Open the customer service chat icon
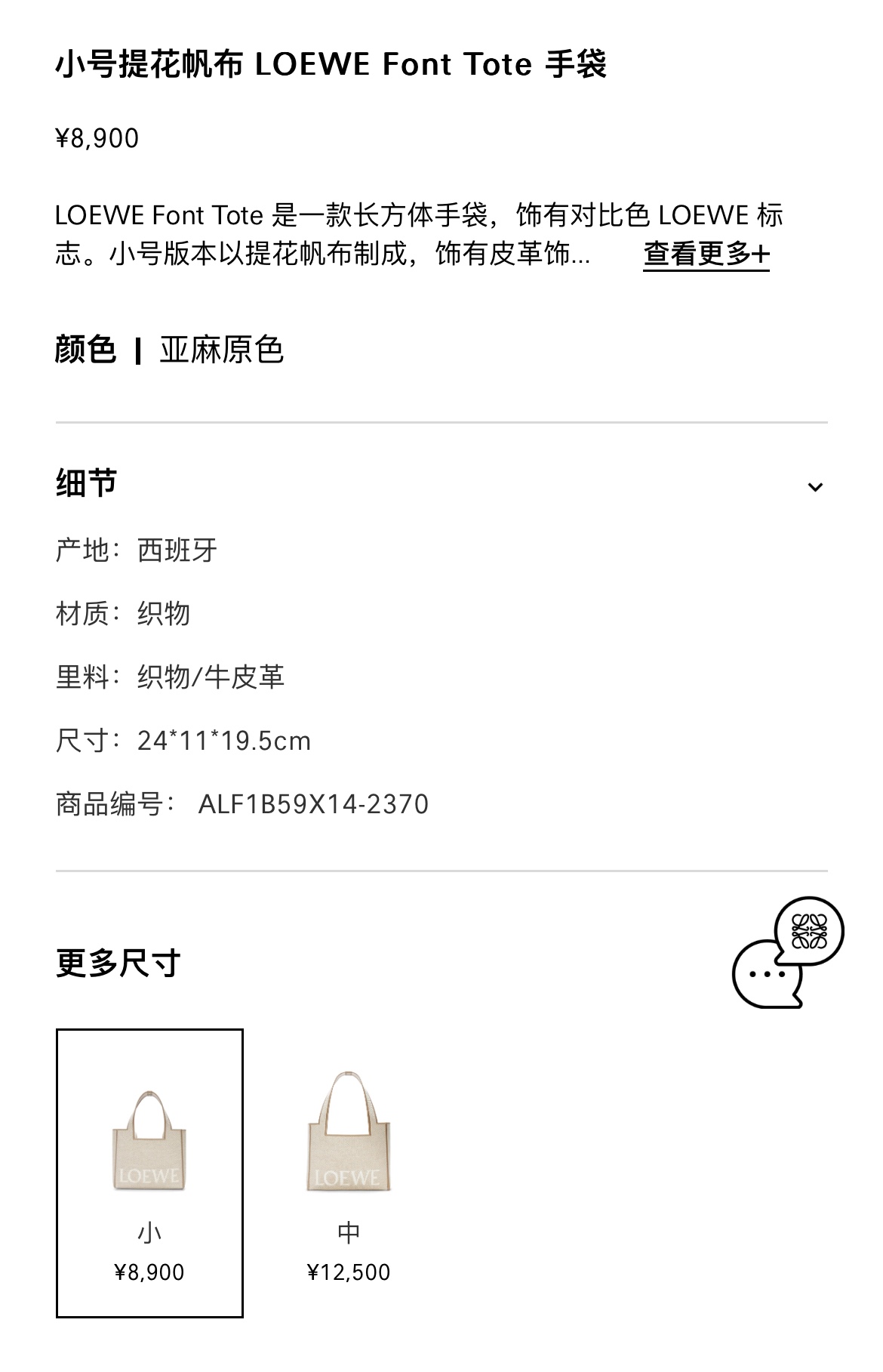 tap(787, 952)
